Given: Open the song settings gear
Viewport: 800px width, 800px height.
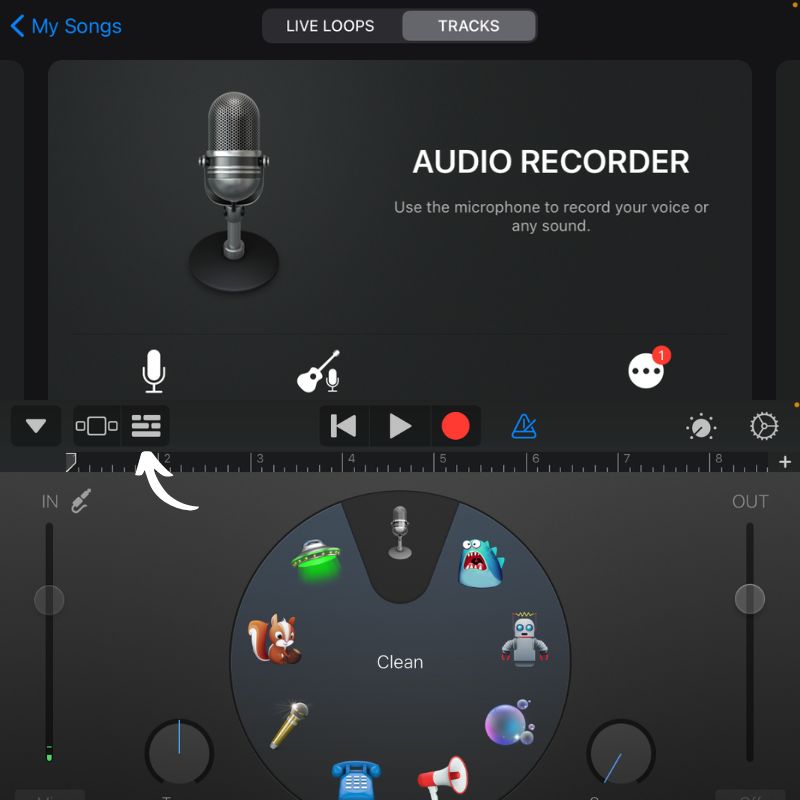Looking at the screenshot, I should pyautogui.click(x=764, y=427).
